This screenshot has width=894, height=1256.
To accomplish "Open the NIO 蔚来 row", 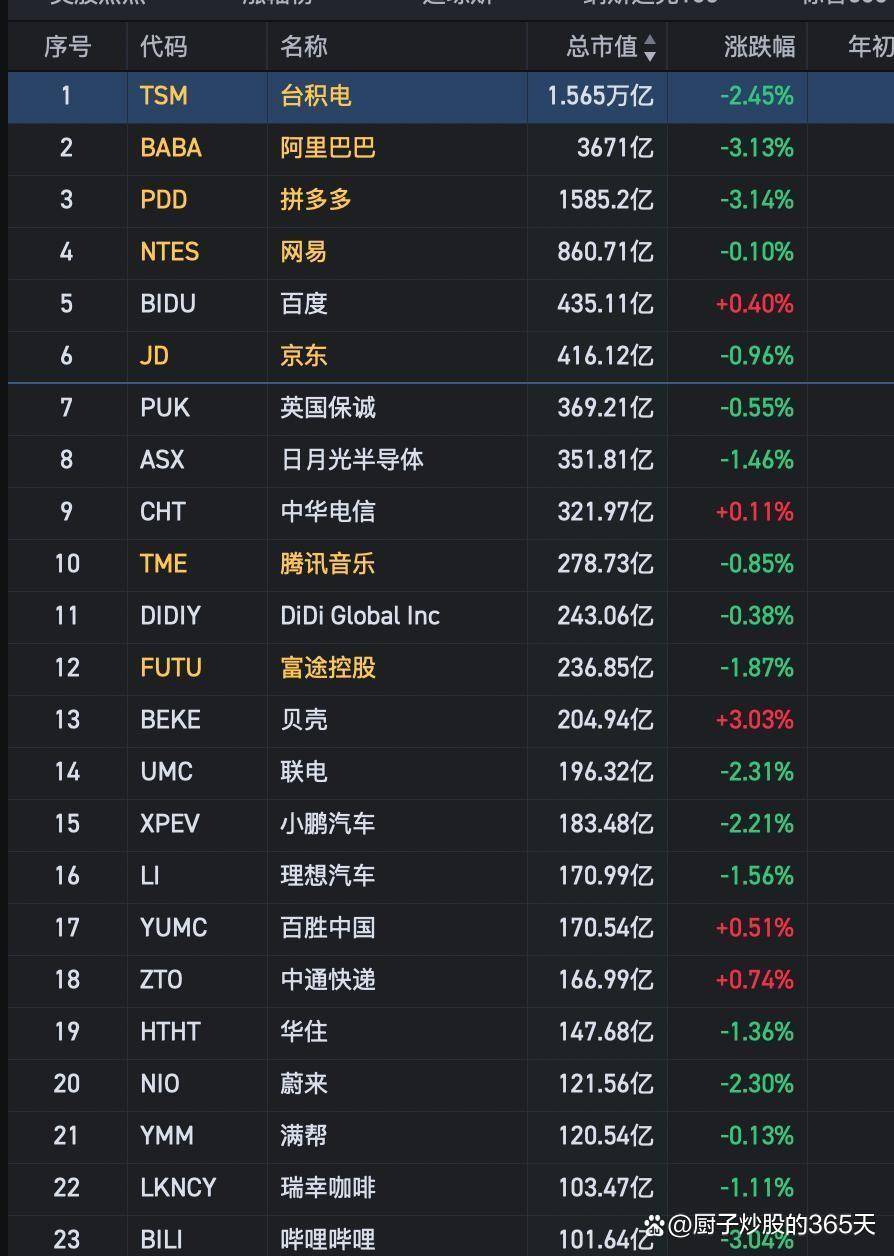I will (x=304, y=1084).
